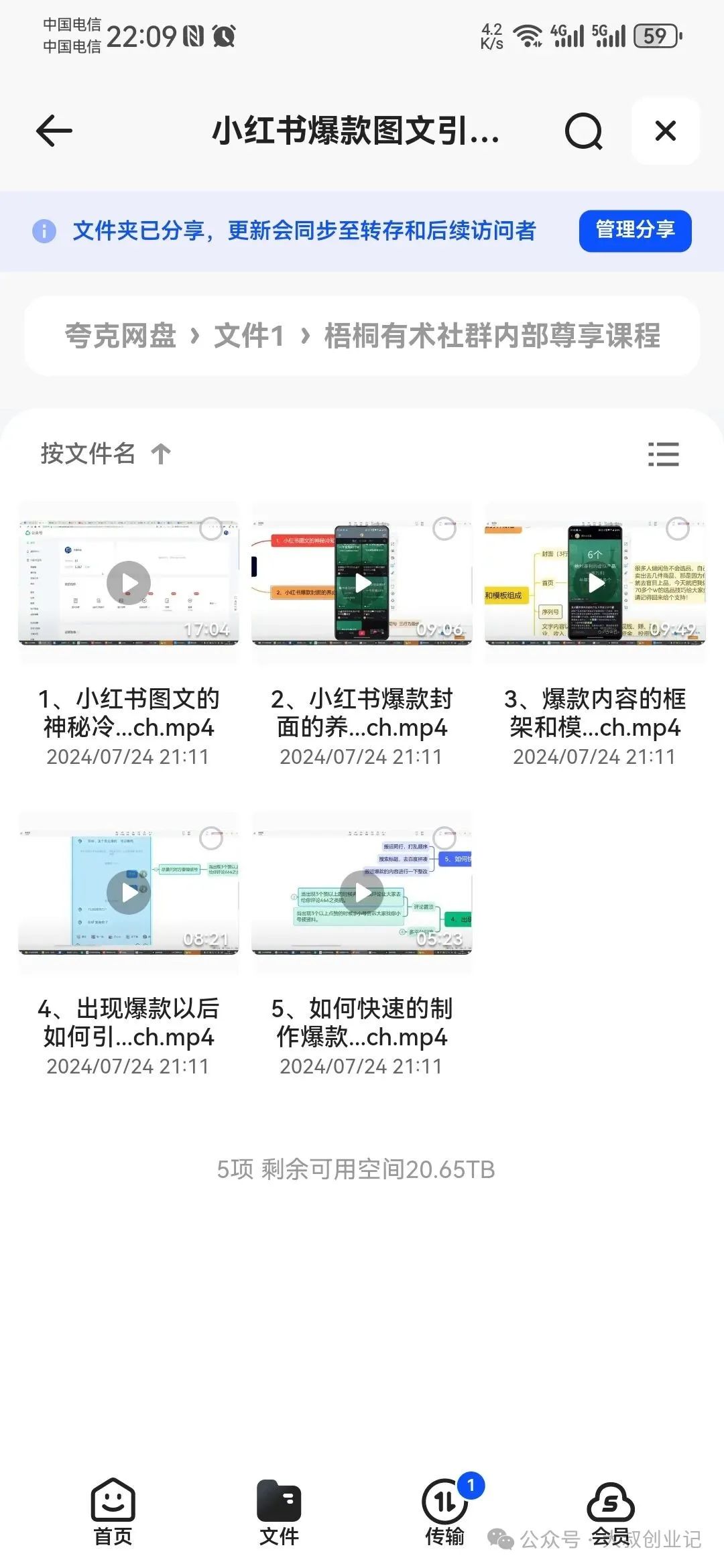Jump to 文件1 folder in breadcrumb
The width and height of the screenshot is (724, 1568).
pyautogui.click(x=249, y=336)
